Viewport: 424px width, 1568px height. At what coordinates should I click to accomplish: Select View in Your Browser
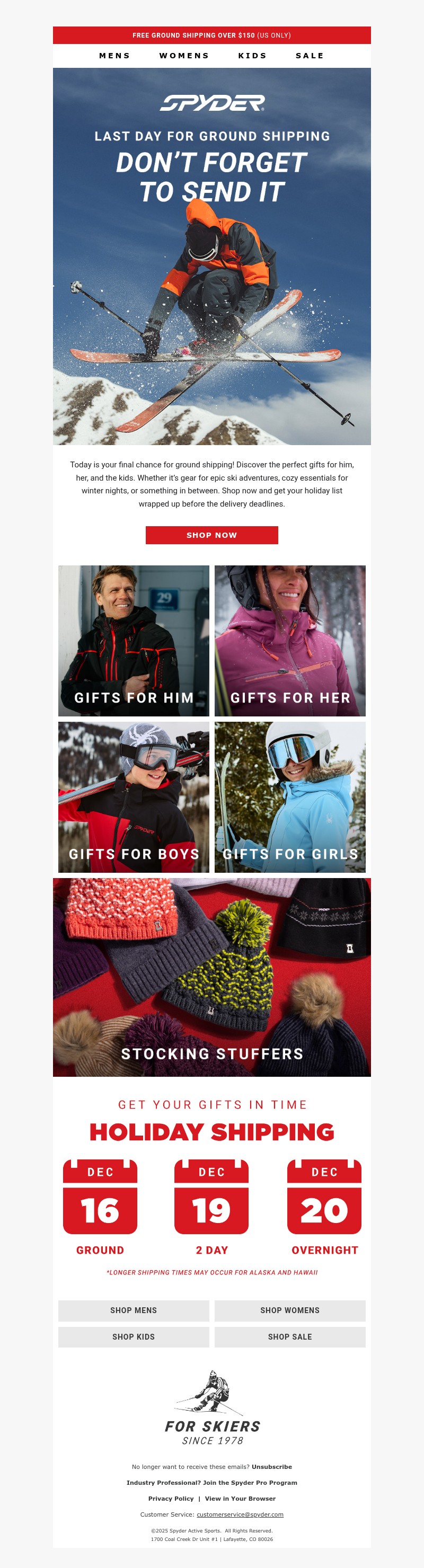(x=240, y=1499)
